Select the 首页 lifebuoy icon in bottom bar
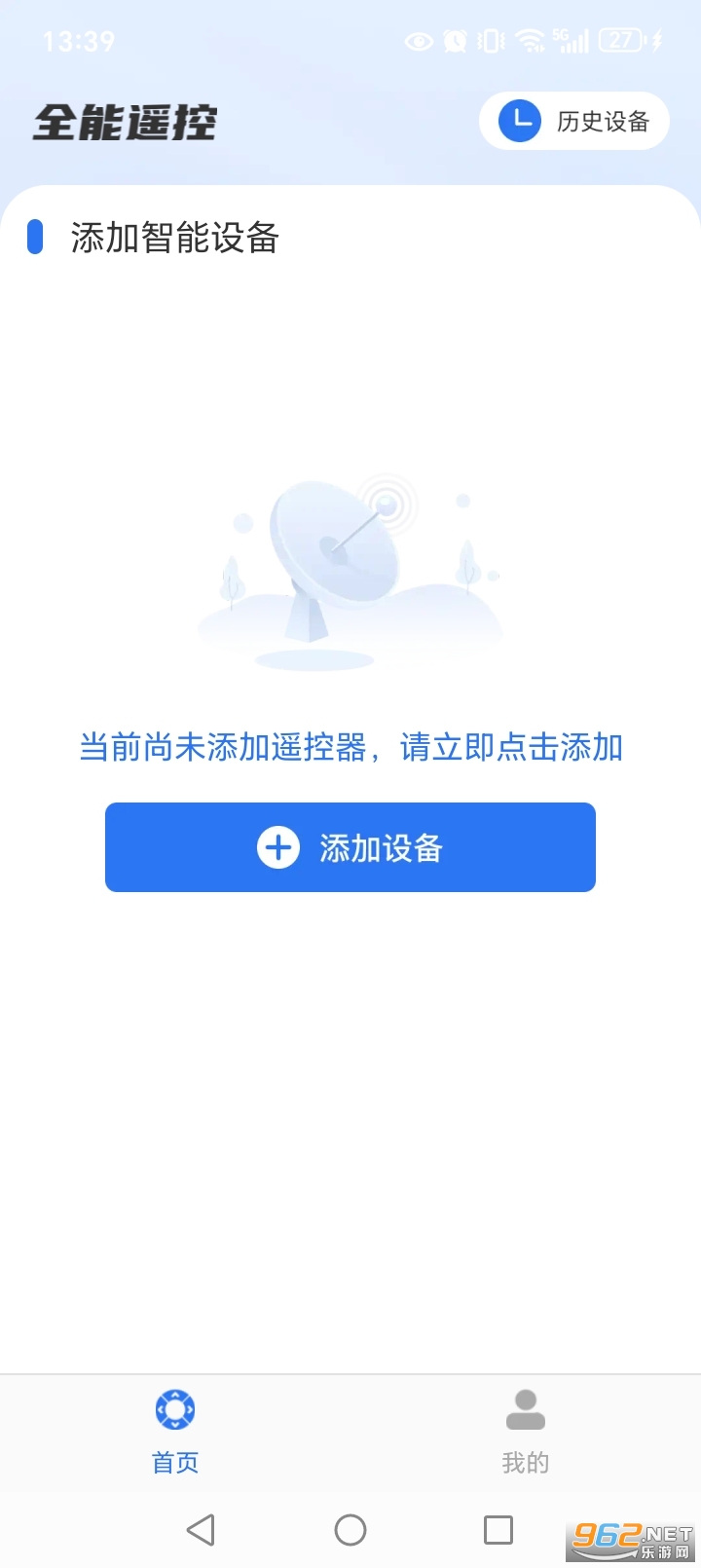Image resolution: width=701 pixels, height=1568 pixels. coord(174,1410)
